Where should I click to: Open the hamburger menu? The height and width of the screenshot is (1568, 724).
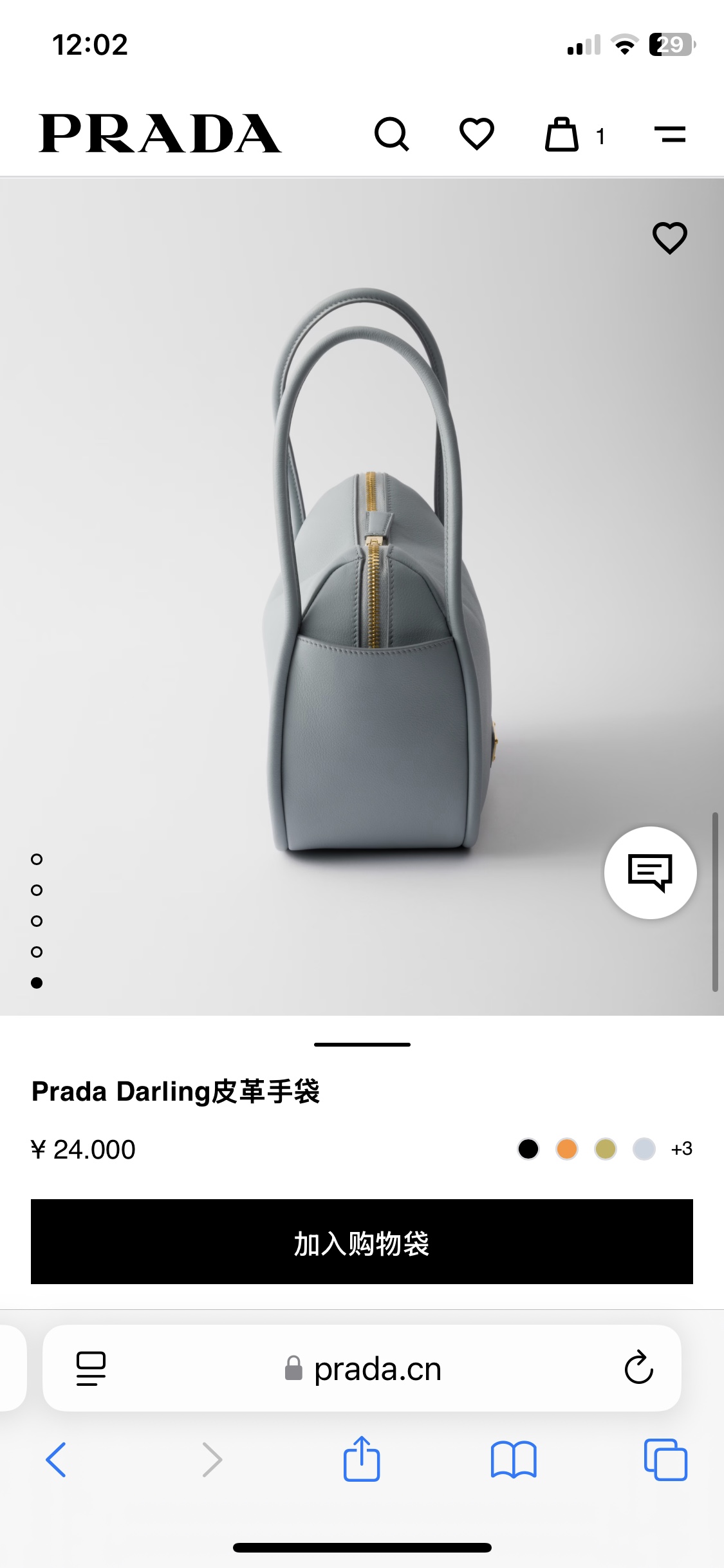click(x=669, y=134)
